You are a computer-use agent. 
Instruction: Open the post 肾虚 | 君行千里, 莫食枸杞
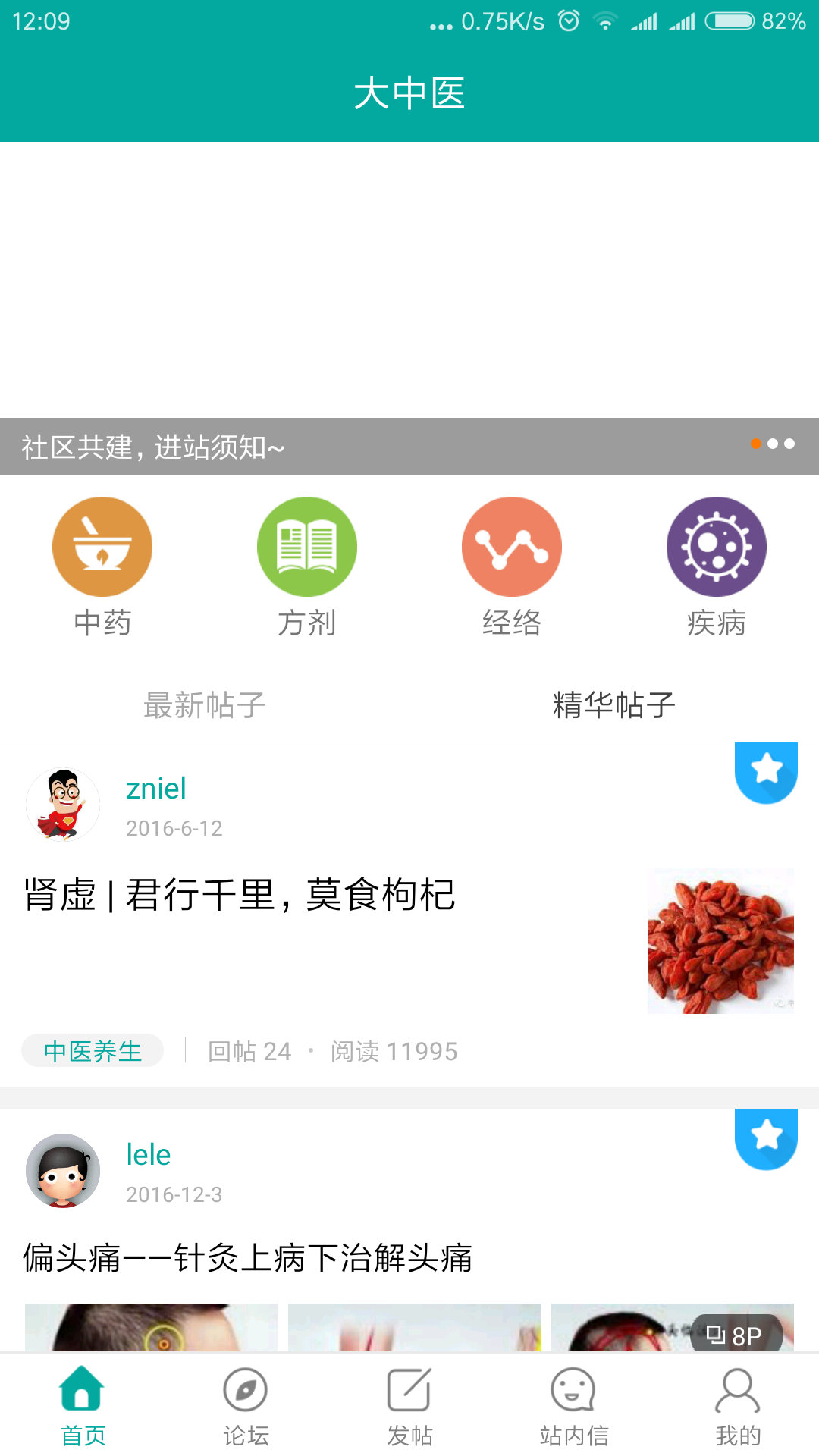tap(240, 895)
